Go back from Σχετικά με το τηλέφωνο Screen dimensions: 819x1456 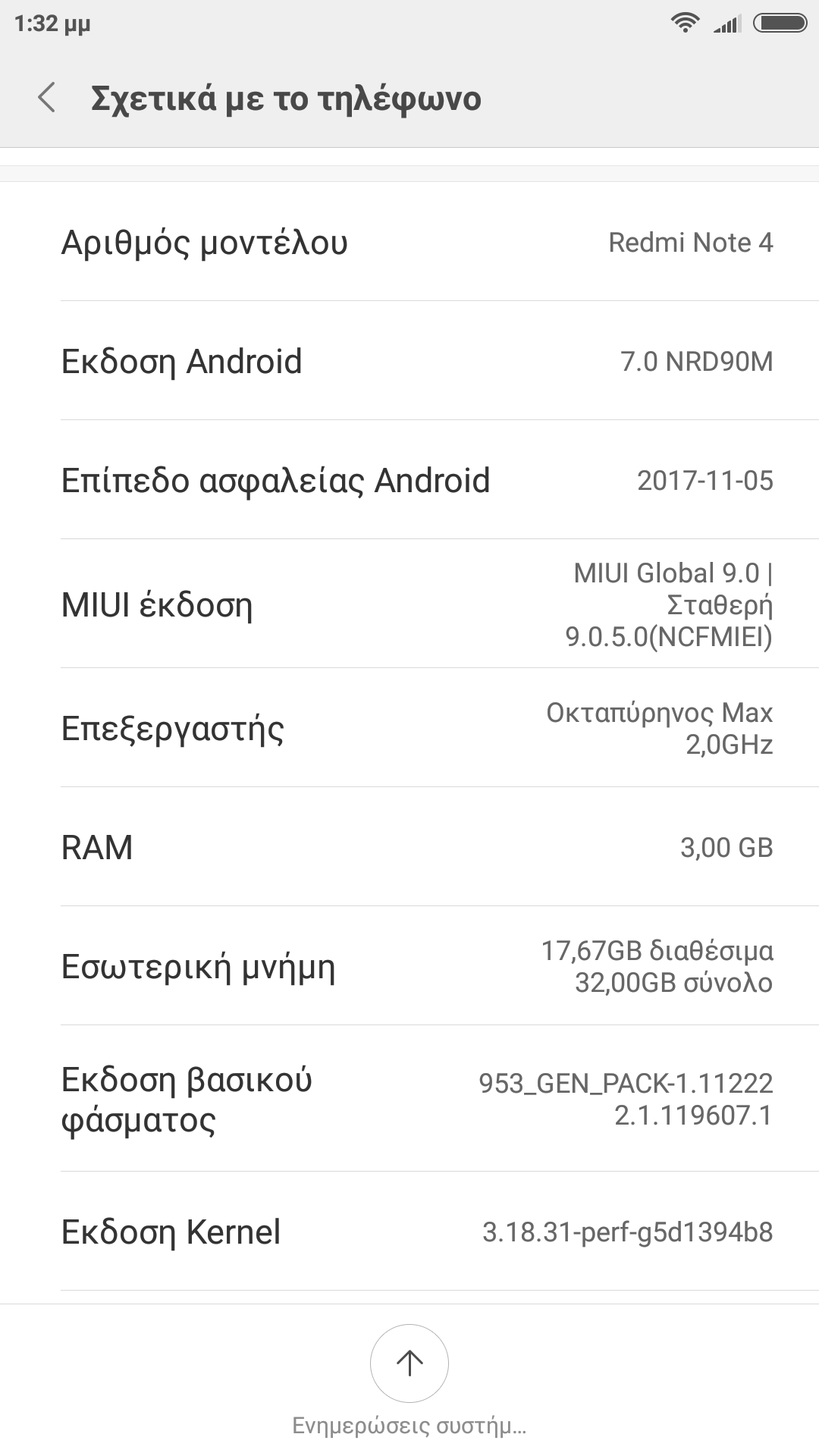pos(47,99)
